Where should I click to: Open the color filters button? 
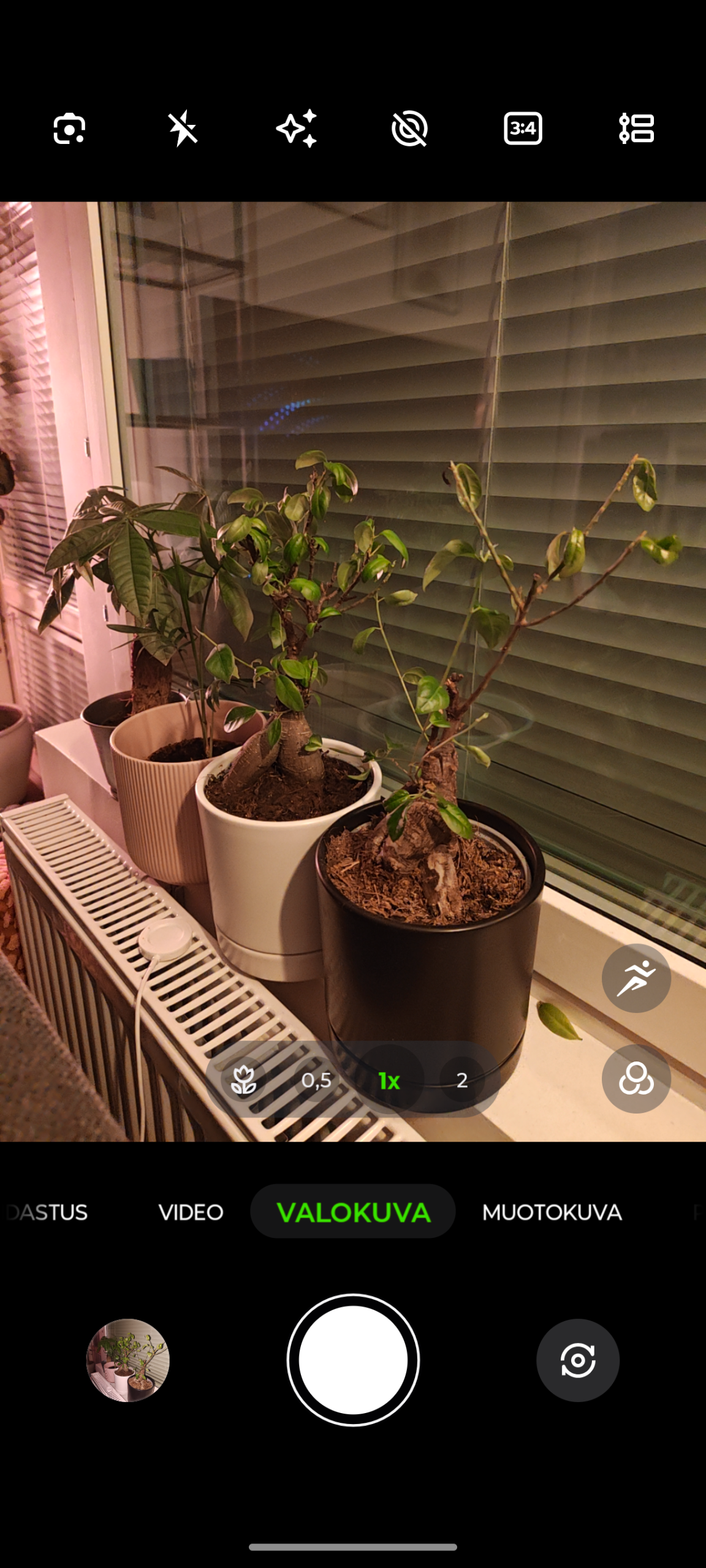[636, 1079]
